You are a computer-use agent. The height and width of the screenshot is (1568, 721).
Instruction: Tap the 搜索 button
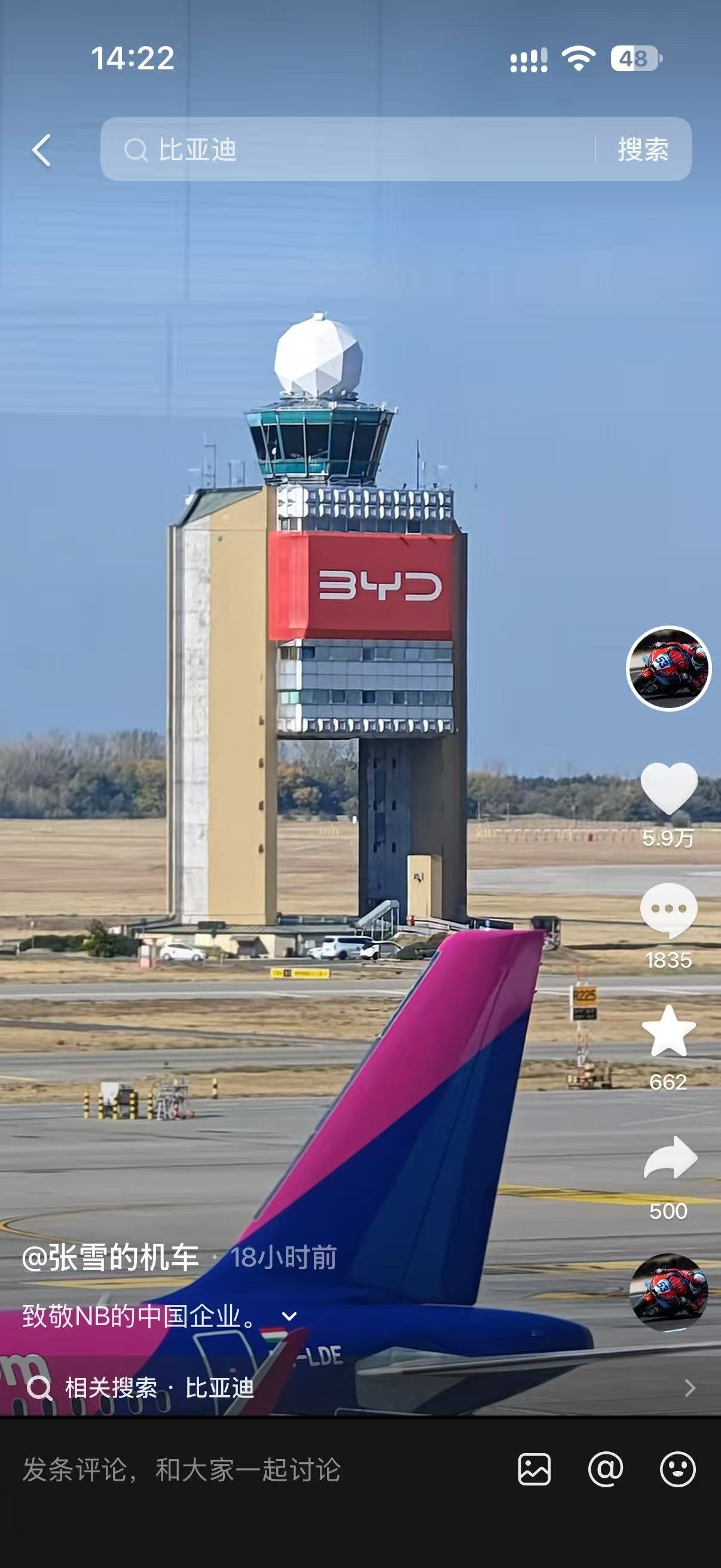643,150
